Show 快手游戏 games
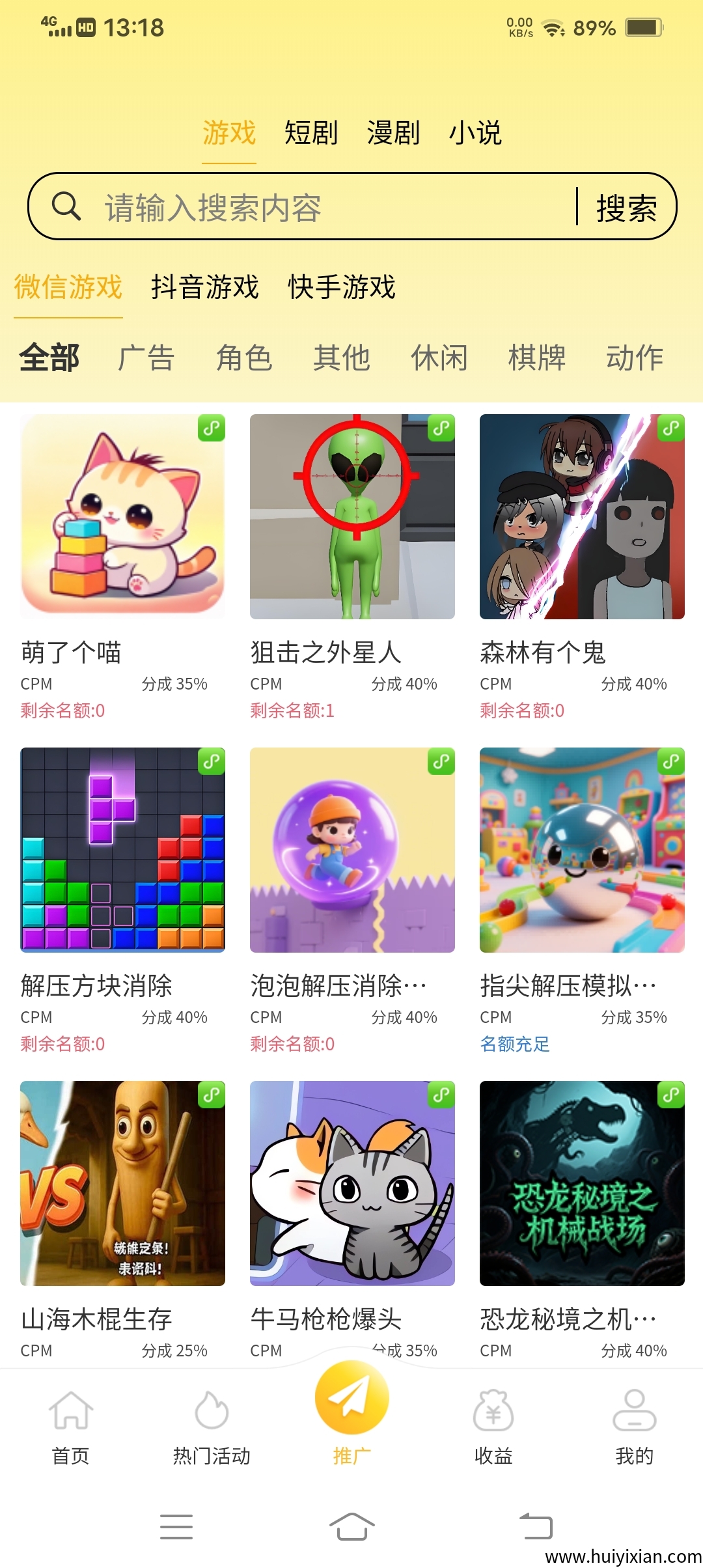Screen dimensions: 703x1568 342,287
